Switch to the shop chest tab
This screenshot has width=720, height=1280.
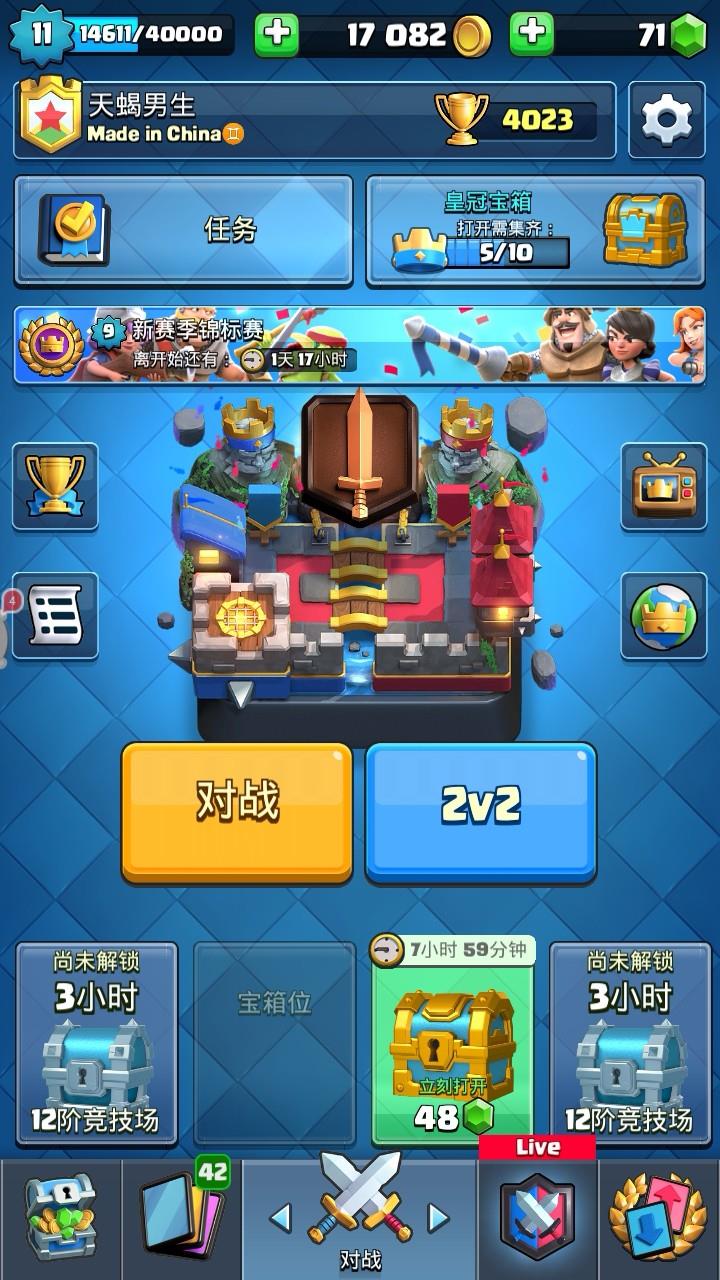pyautogui.click(x=60, y=1220)
